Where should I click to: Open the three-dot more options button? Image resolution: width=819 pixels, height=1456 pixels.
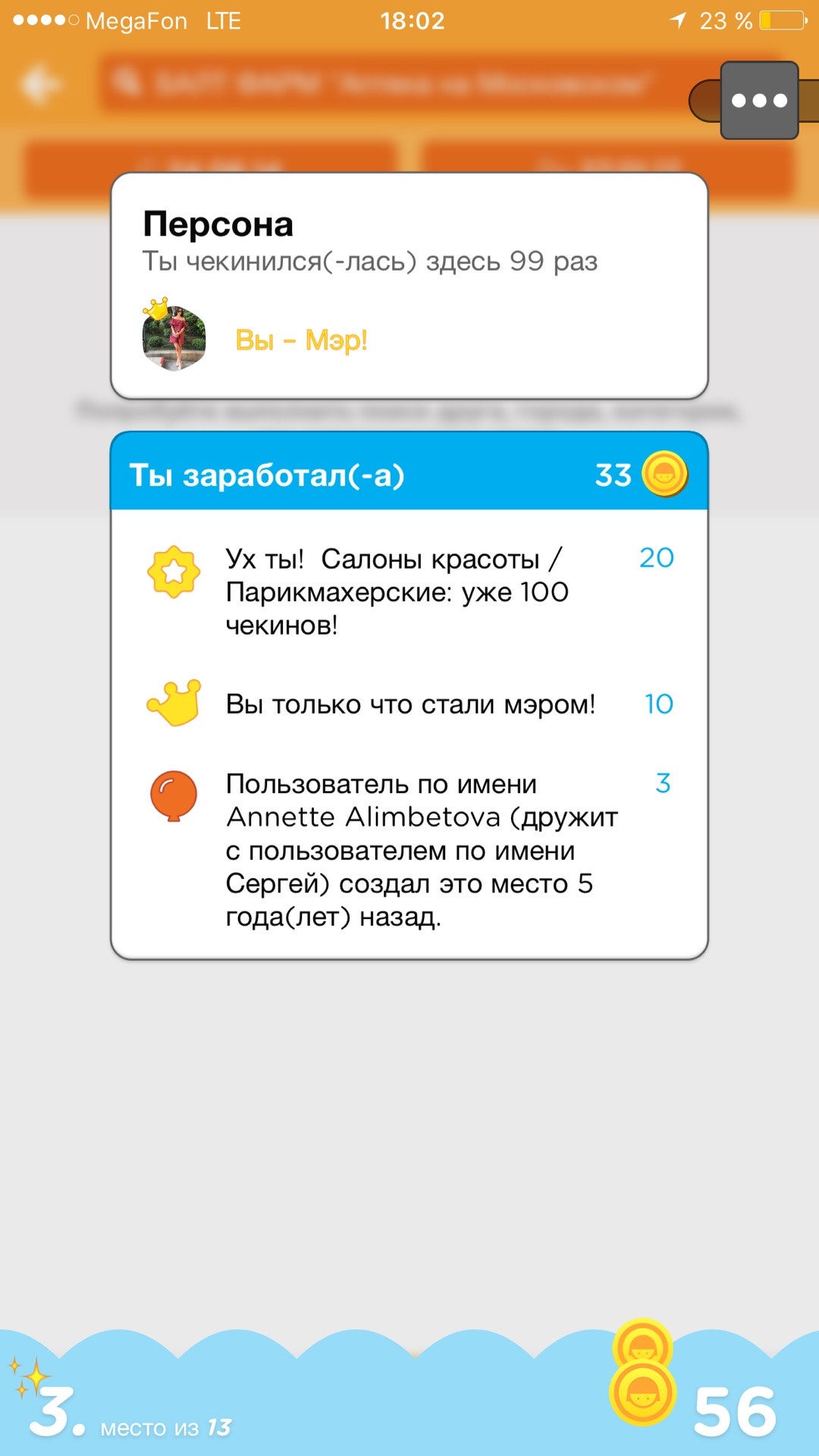[x=759, y=100]
